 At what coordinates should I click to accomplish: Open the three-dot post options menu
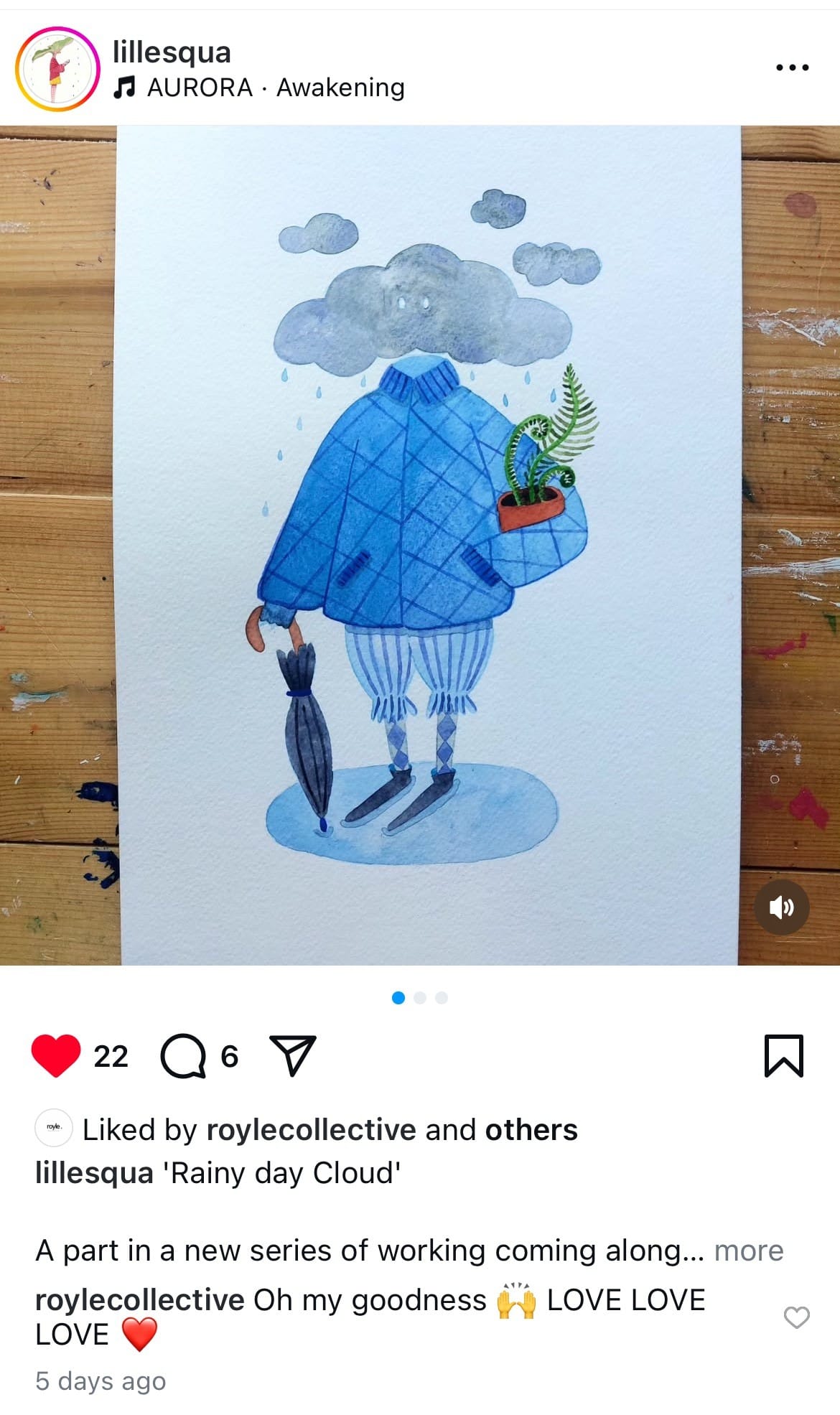[792, 67]
